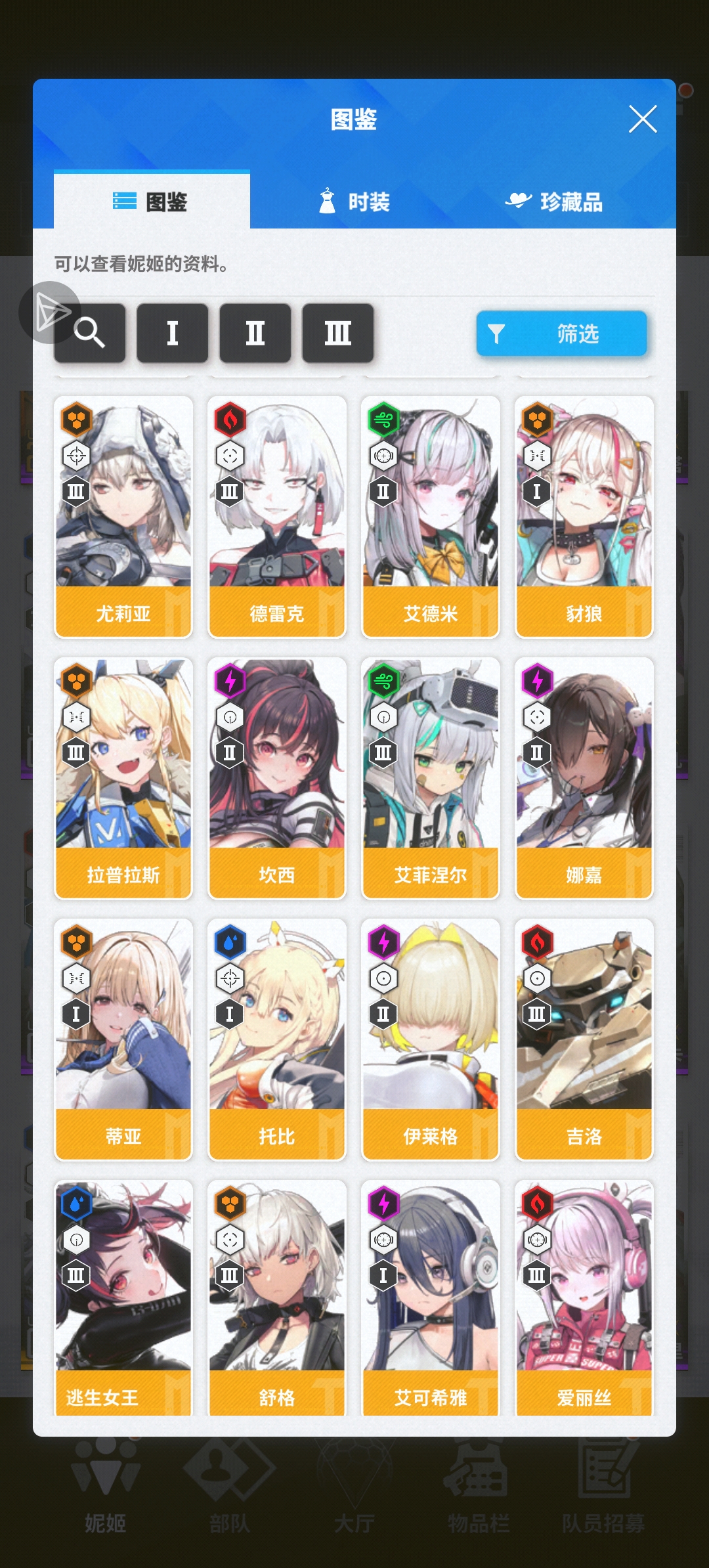This screenshot has width=709, height=1568.
Task: Open 逃生女王 character card
Action: point(123,1297)
